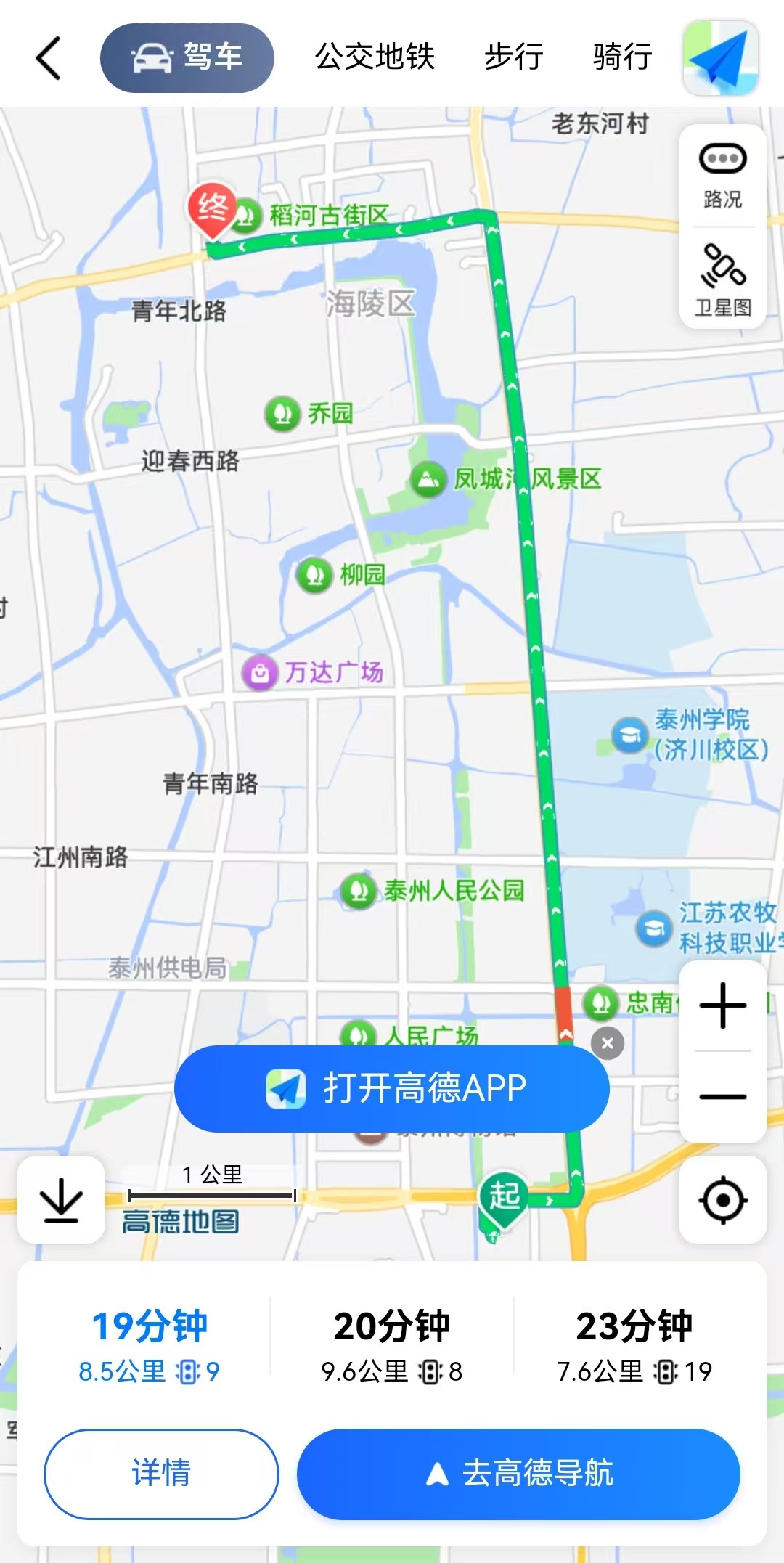The height and width of the screenshot is (1563, 784).
Task: Switch to 卫星图 satellite view
Action: 722,280
